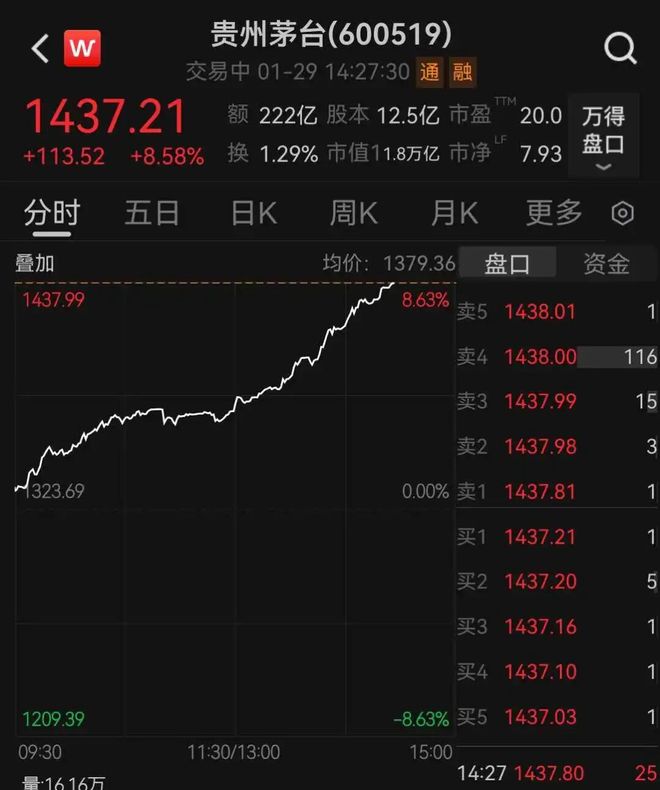Image resolution: width=660 pixels, height=790 pixels.
Task: Open chart settings hexagon icon
Action: pyautogui.click(x=622, y=213)
